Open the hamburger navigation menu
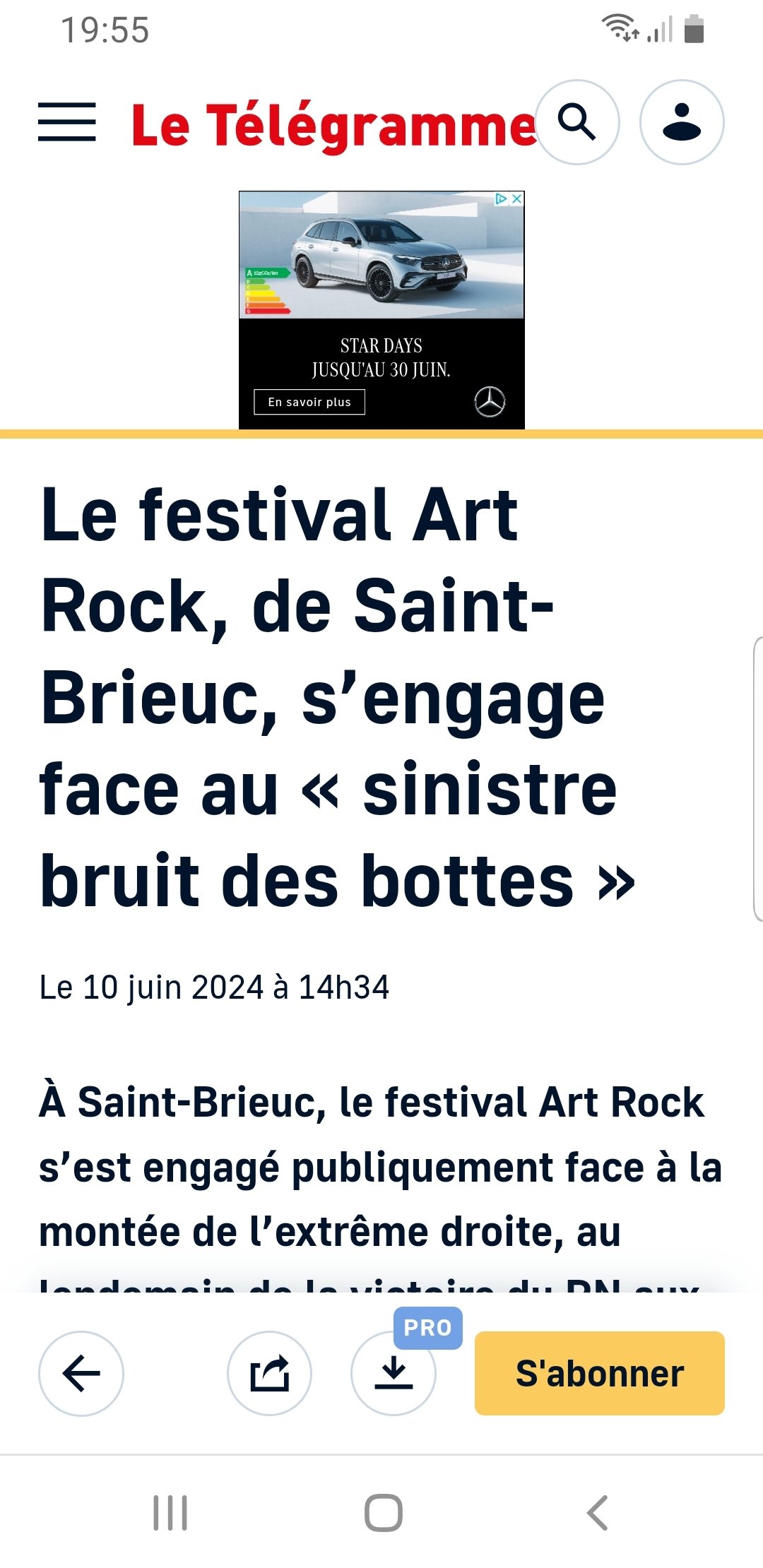The height and width of the screenshot is (1568, 763). [x=67, y=122]
